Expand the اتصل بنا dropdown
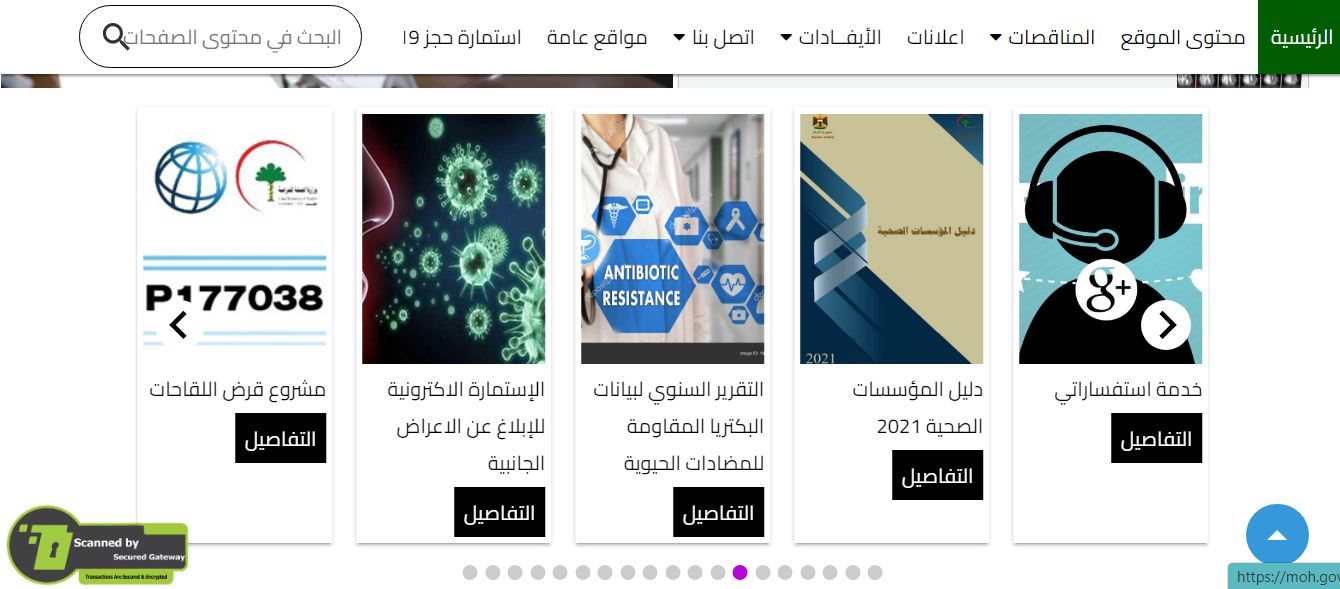Viewport: 1340px width, 589px height. coord(713,38)
